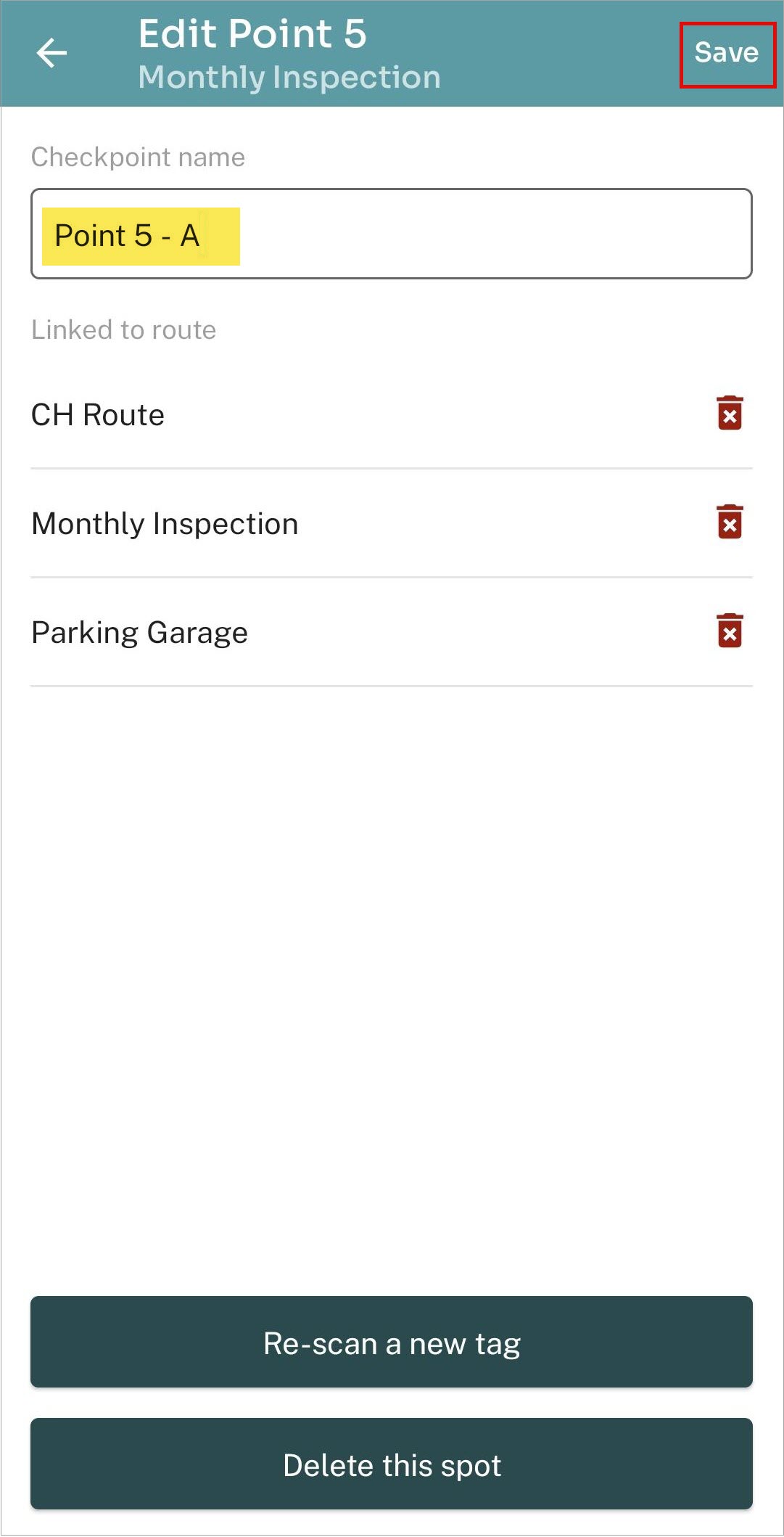Select the CH Route list entry
Image resolution: width=784 pixels, height=1537 pixels.
point(96,414)
